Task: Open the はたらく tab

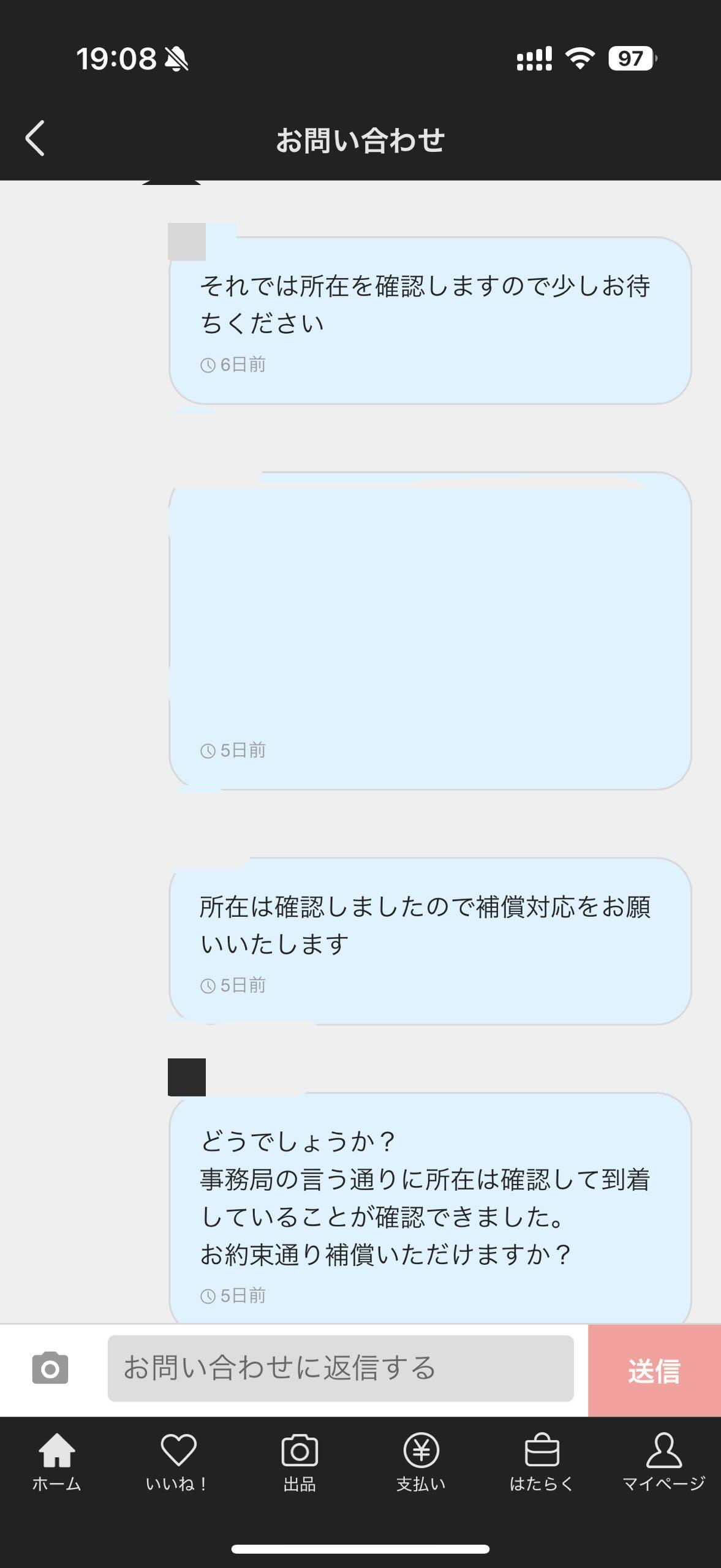Action: 542,1461
